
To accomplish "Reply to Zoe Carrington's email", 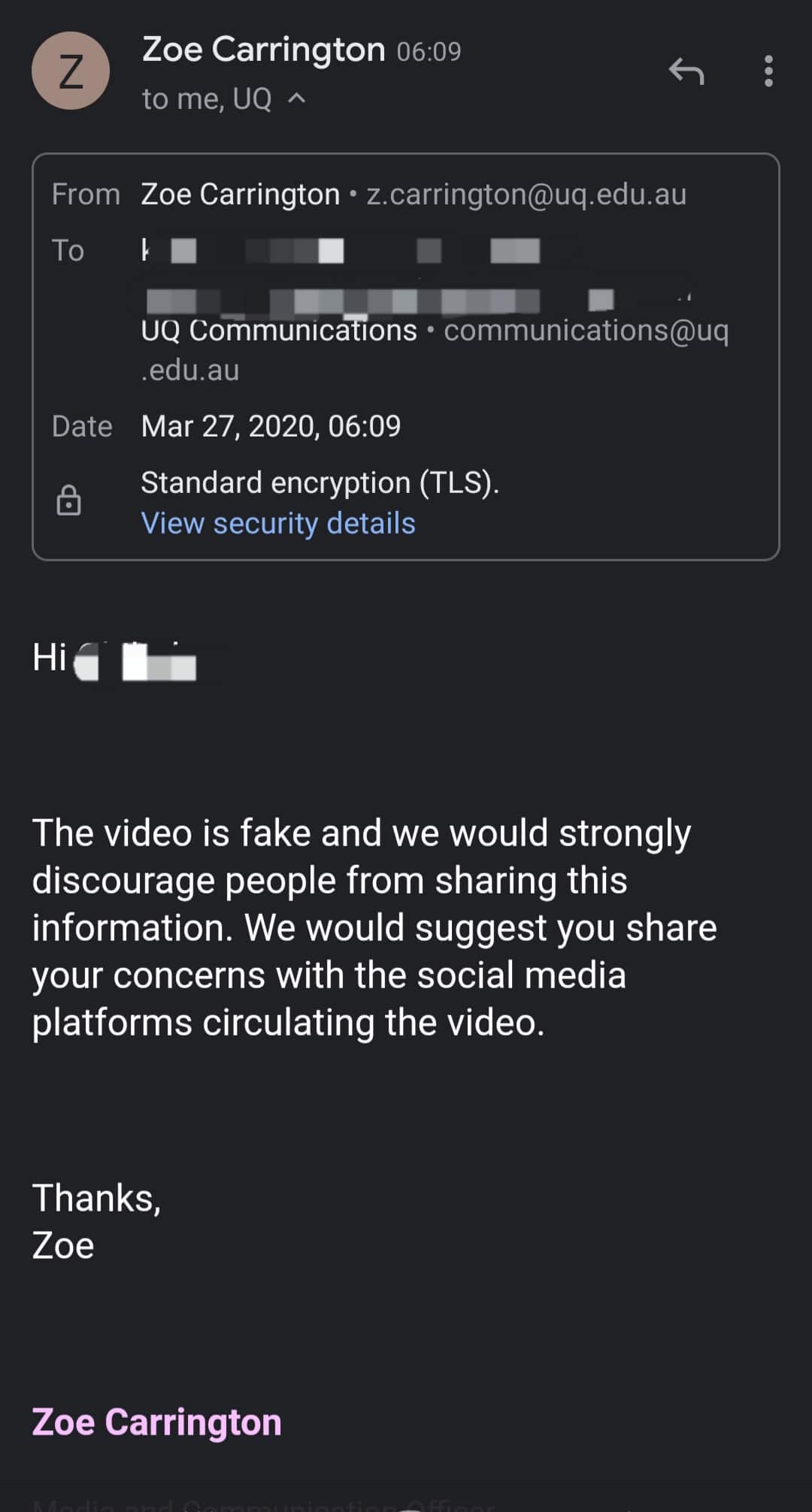I will click(x=686, y=71).
